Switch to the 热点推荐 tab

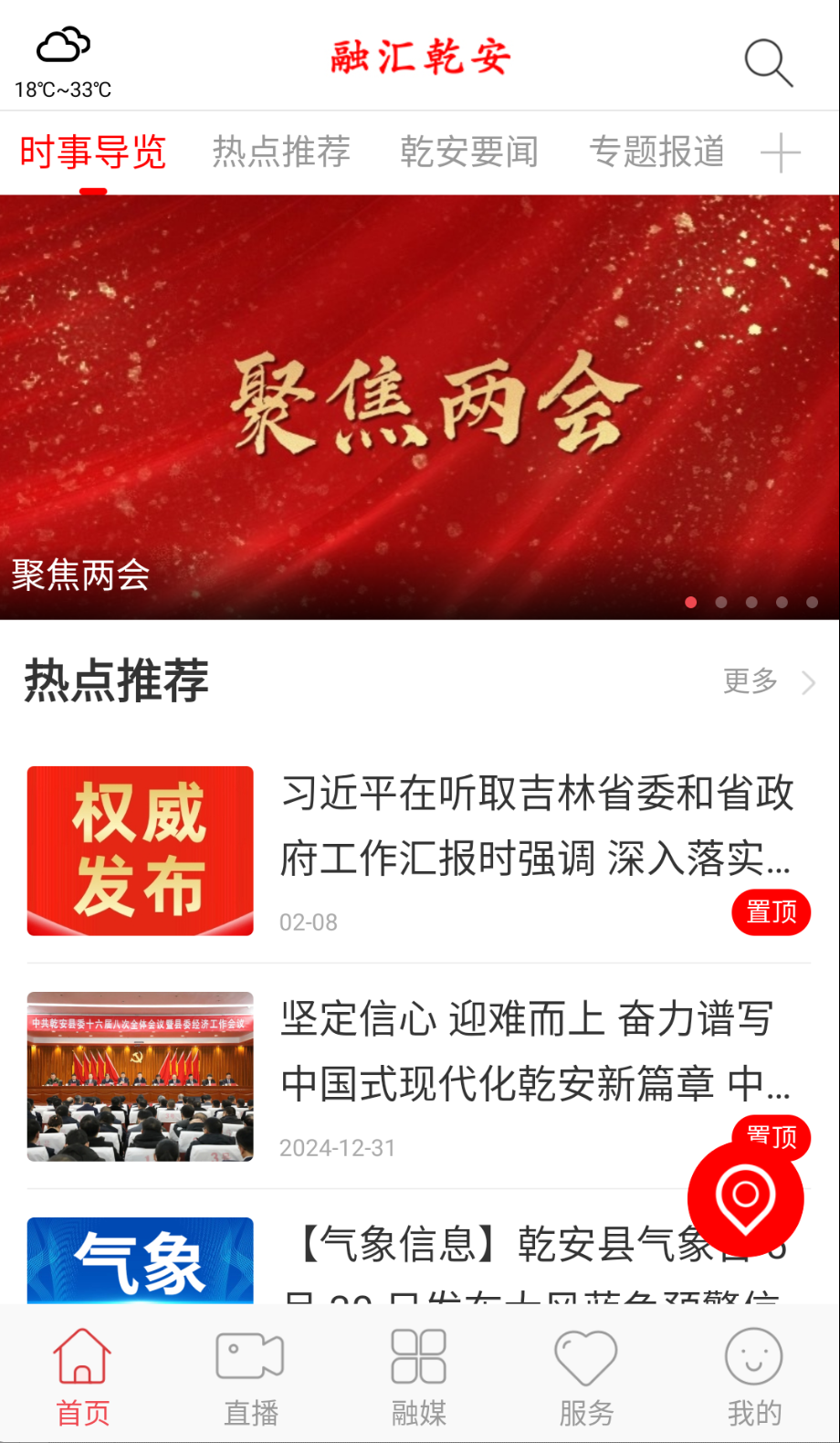(x=281, y=152)
